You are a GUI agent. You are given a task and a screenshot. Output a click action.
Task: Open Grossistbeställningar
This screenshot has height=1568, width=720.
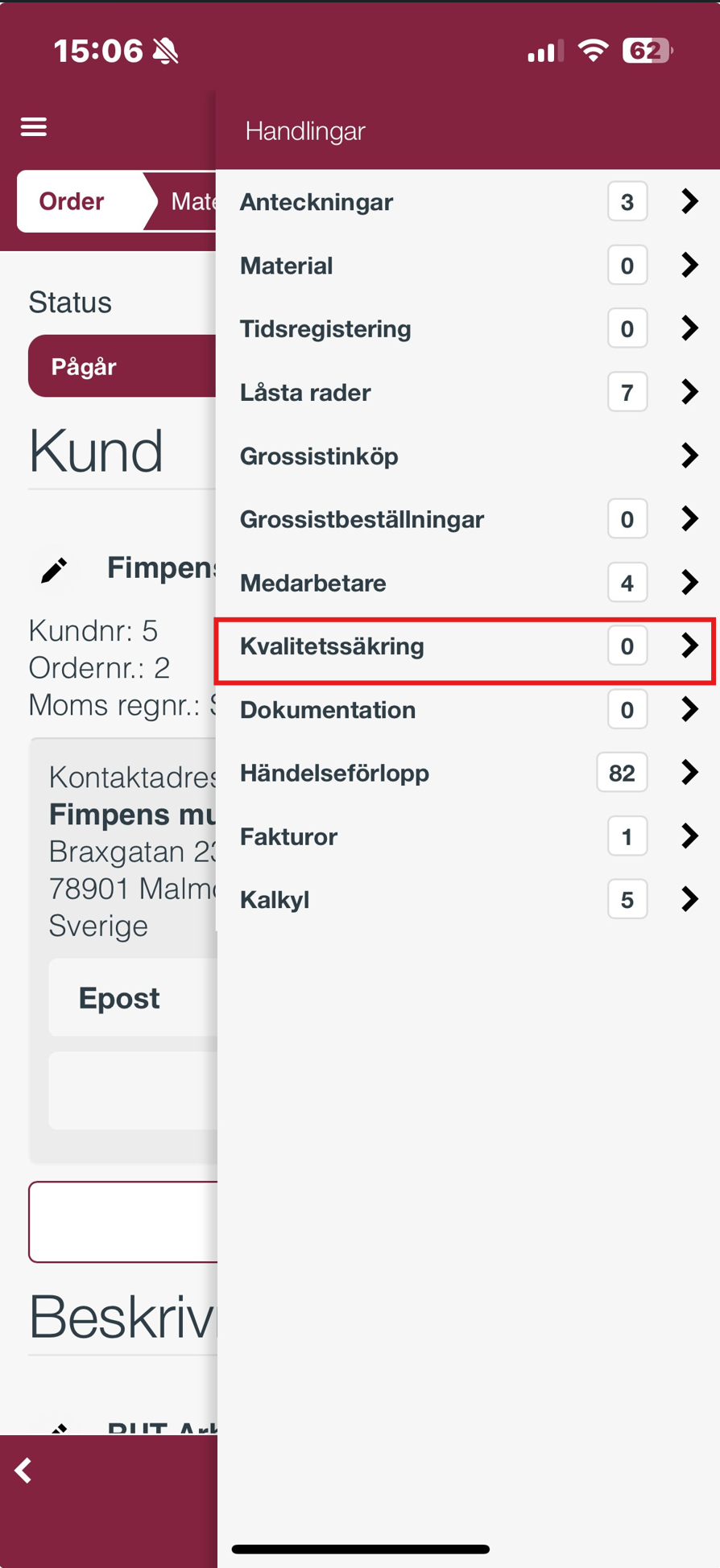coord(468,519)
